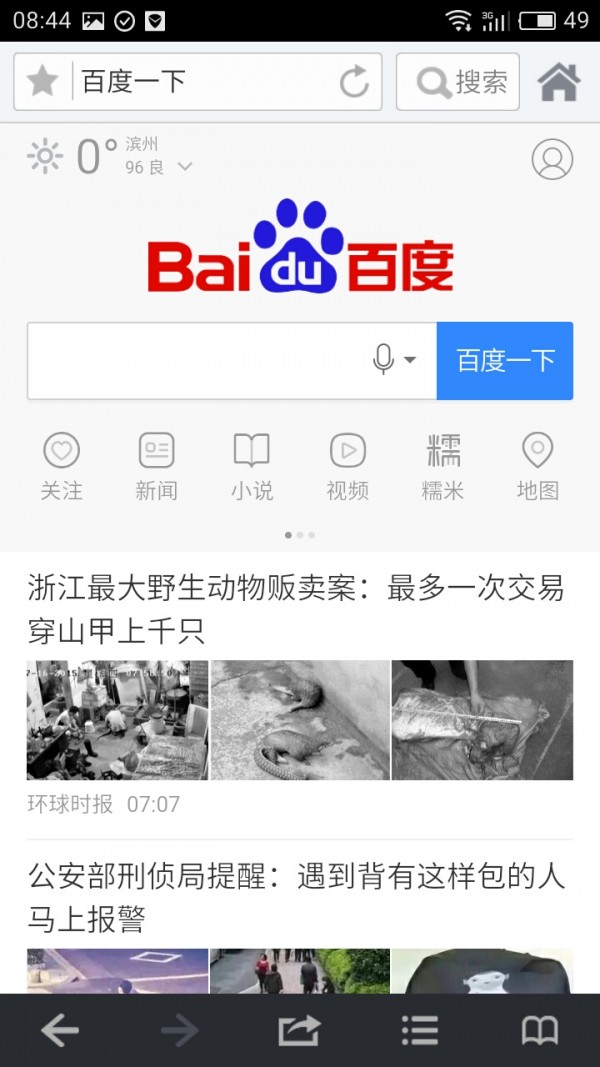Open the 糯米 shortcut
Viewport: 600px width, 1067px height.
coord(442,467)
